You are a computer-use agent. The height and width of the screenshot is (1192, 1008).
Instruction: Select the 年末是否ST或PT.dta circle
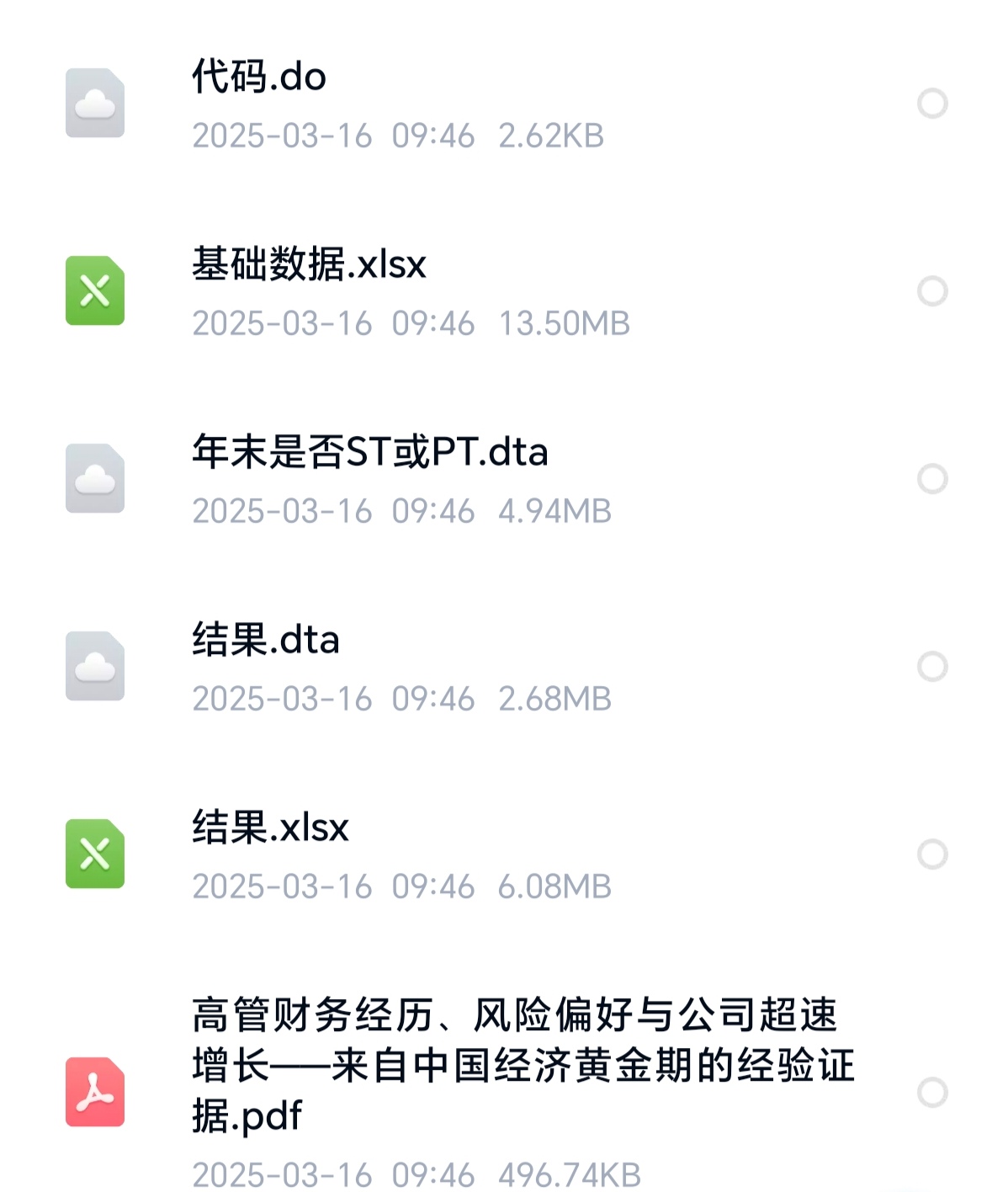coord(931,479)
